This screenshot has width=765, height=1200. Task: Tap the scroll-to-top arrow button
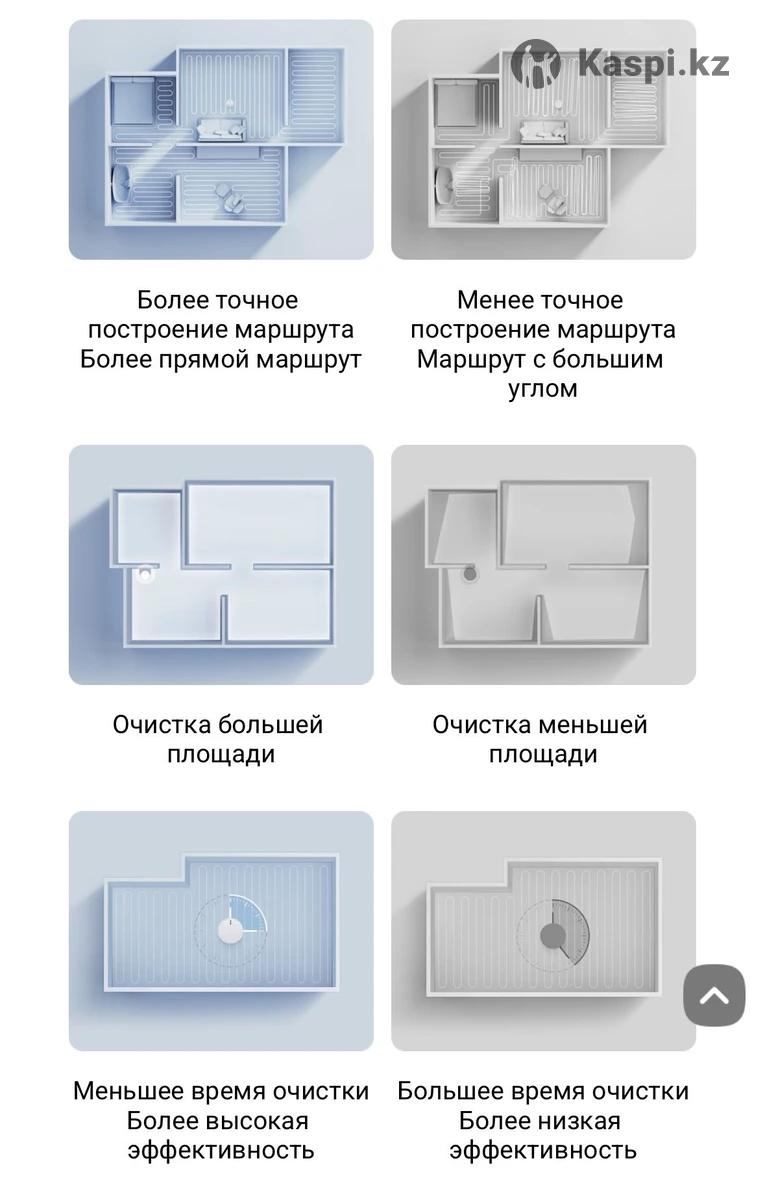click(714, 995)
